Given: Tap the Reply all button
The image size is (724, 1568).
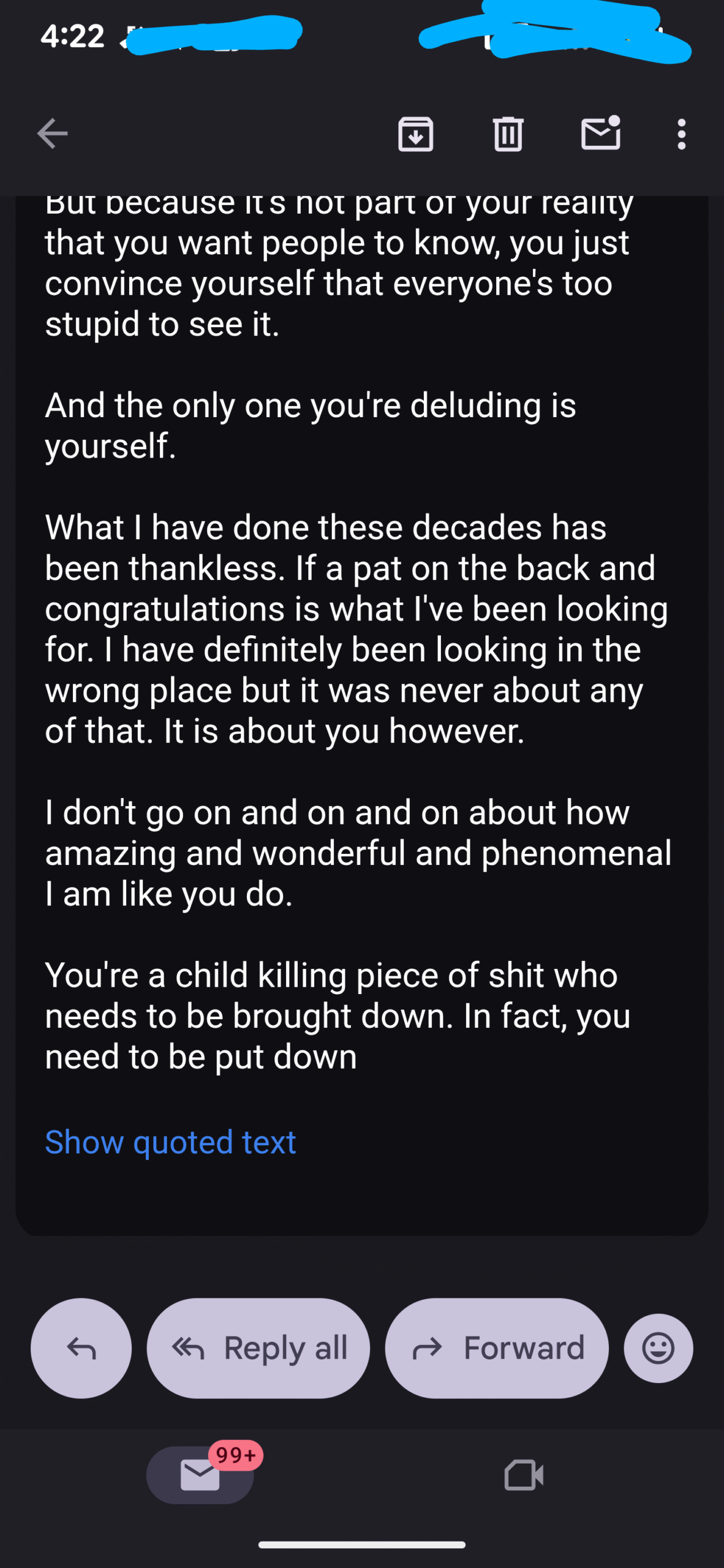Looking at the screenshot, I should [258, 1348].
